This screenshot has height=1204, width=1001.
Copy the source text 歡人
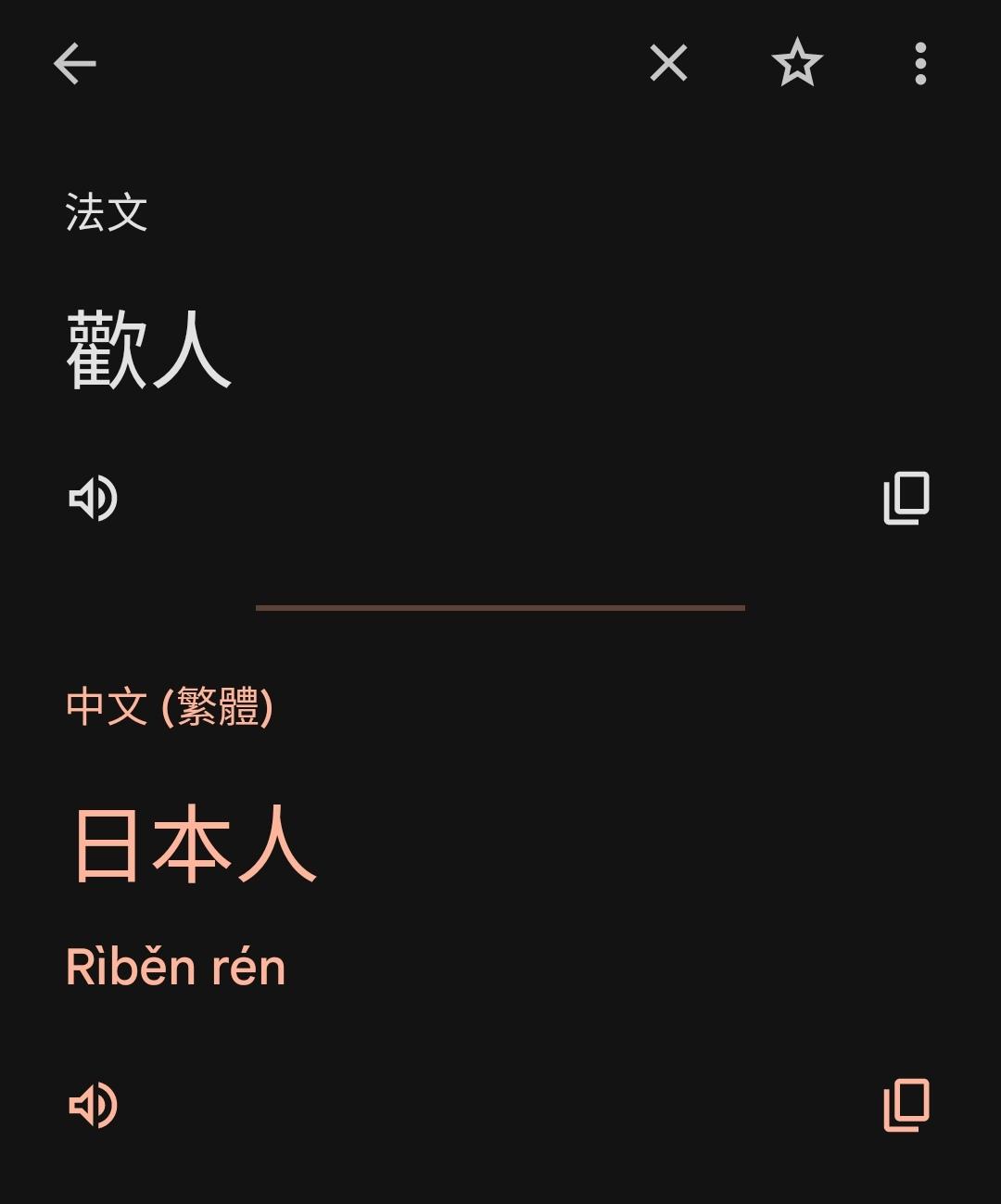click(x=906, y=499)
